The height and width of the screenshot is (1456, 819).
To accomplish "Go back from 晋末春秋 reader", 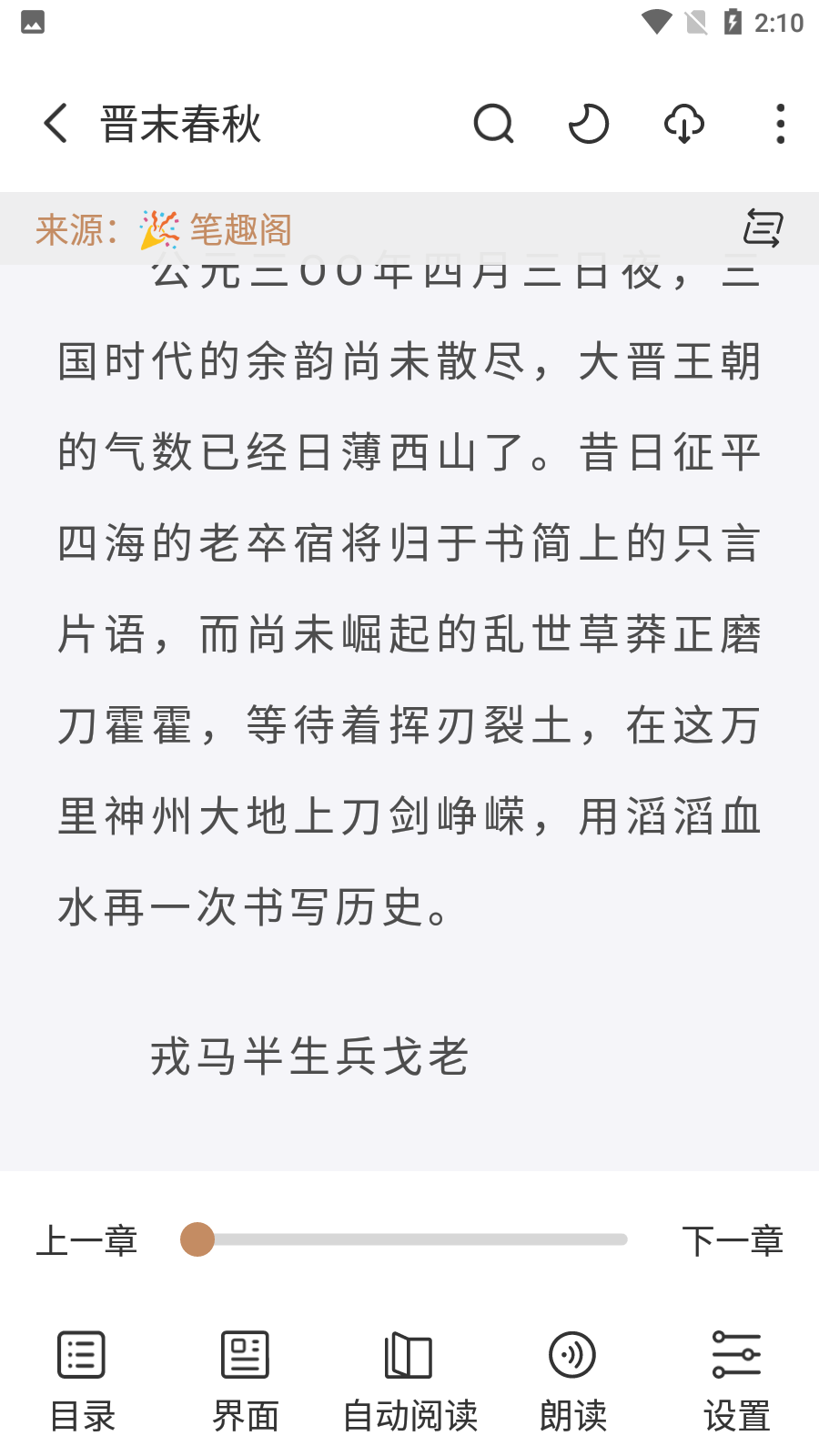I will coord(56,124).
